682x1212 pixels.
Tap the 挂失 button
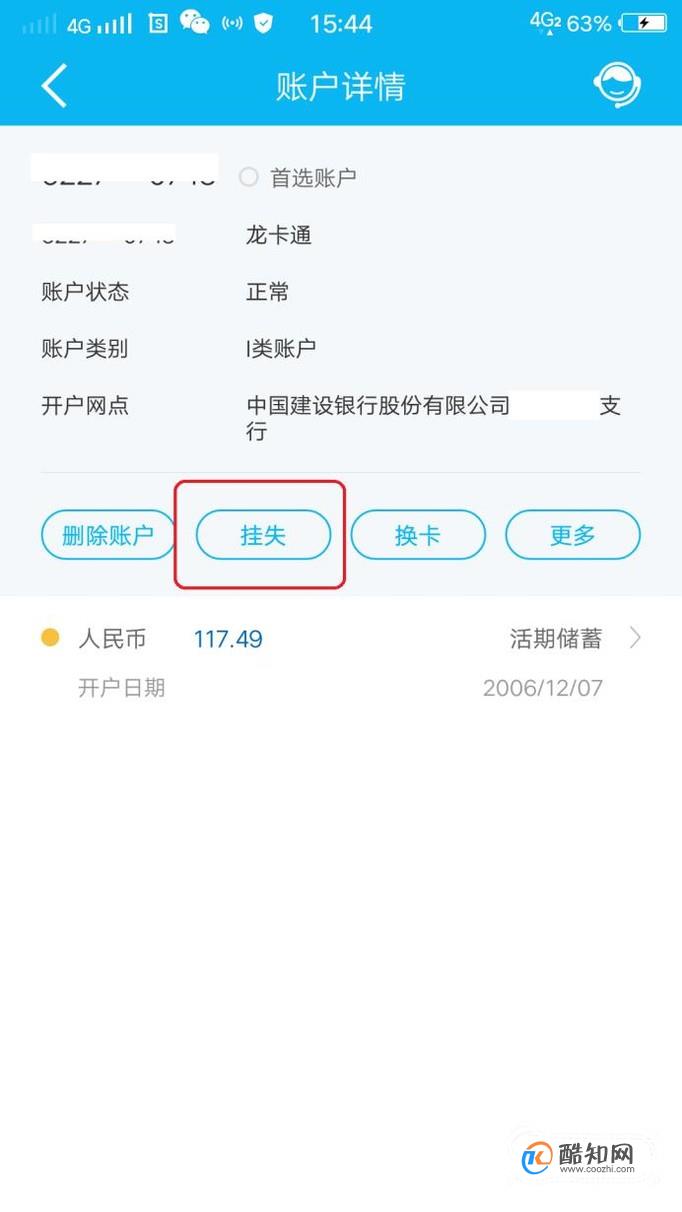coord(263,535)
